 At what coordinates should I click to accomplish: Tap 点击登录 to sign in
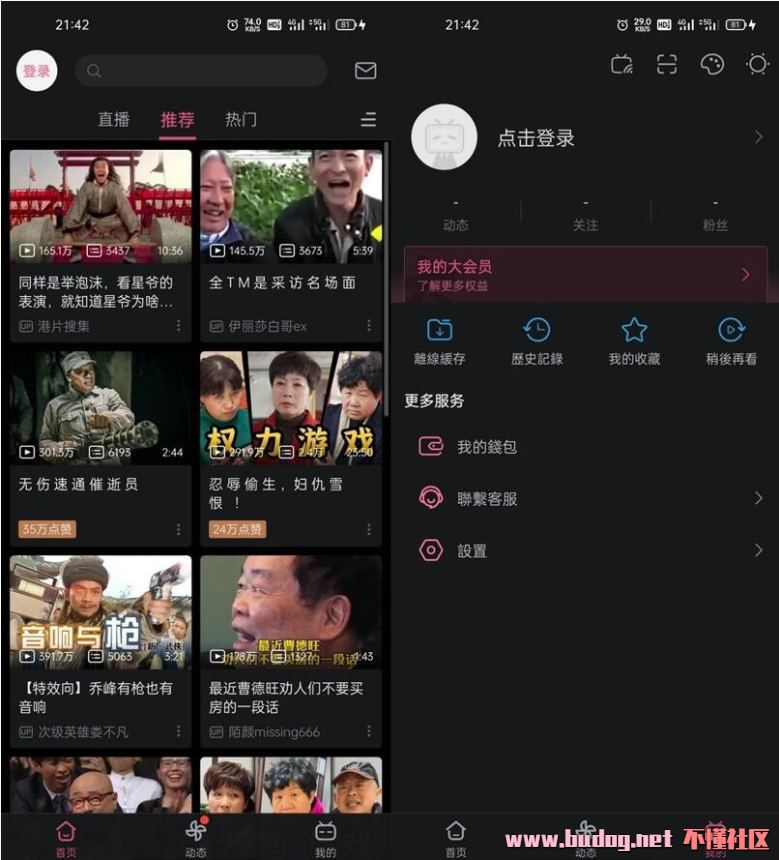click(536, 139)
